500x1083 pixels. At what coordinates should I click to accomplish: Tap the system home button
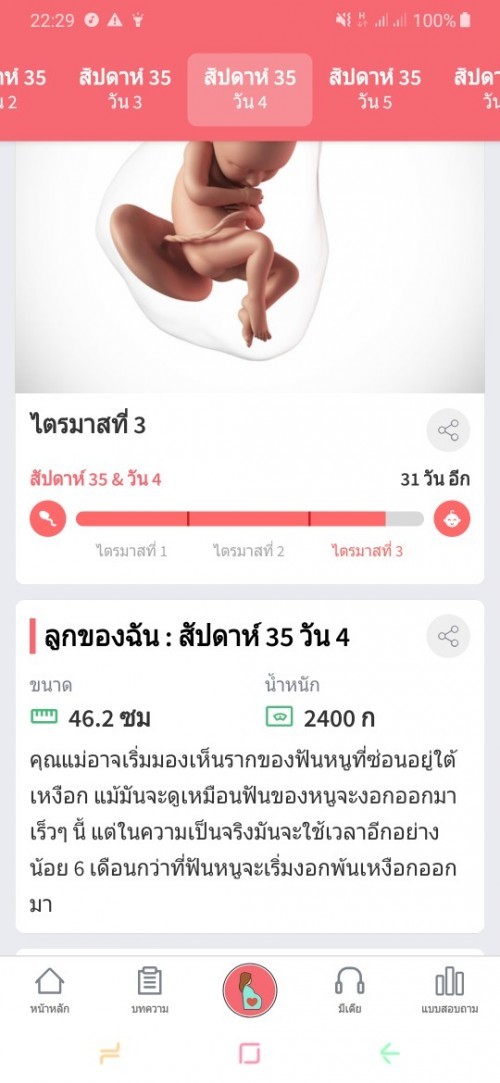pyautogui.click(x=249, y=1053)
